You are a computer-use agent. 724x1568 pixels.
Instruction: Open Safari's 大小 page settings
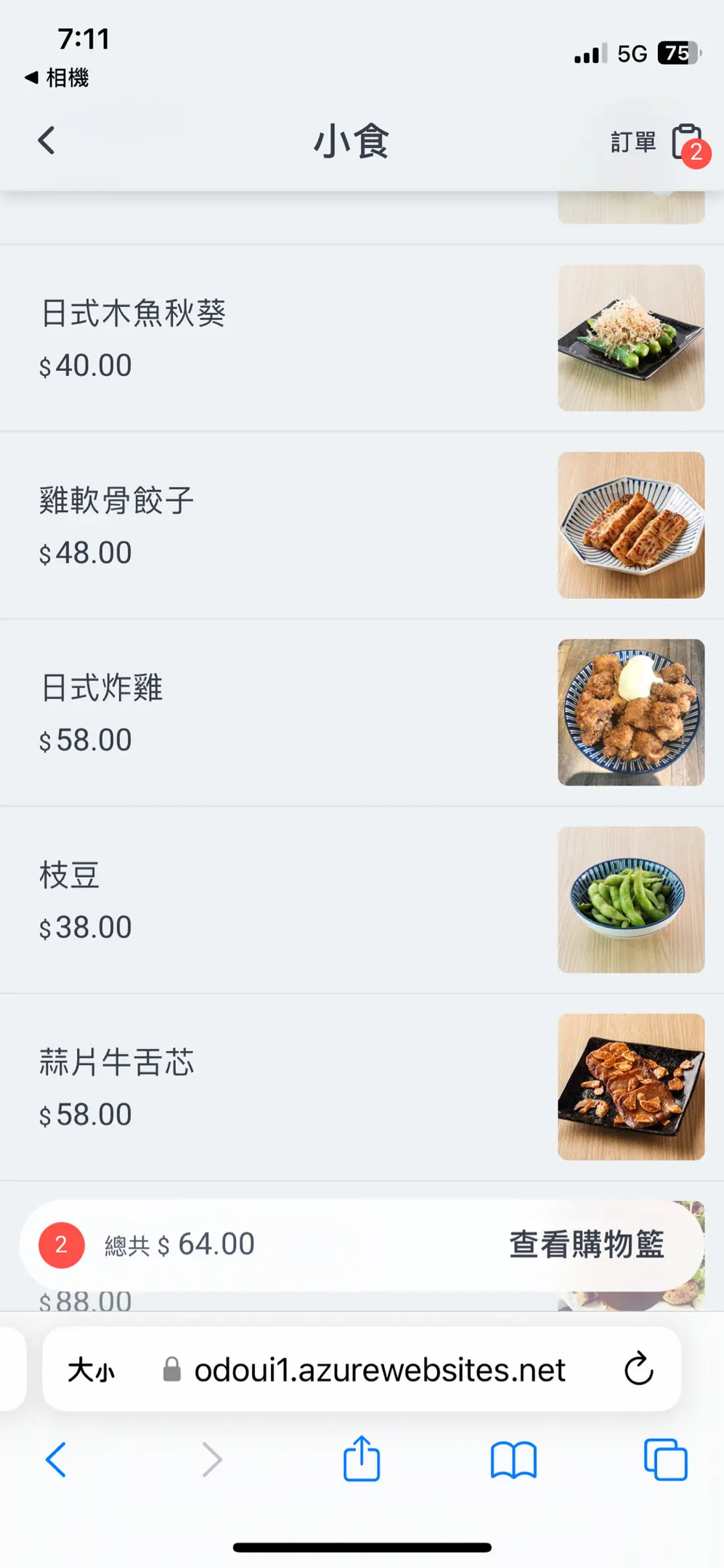tap(91, 1371)
